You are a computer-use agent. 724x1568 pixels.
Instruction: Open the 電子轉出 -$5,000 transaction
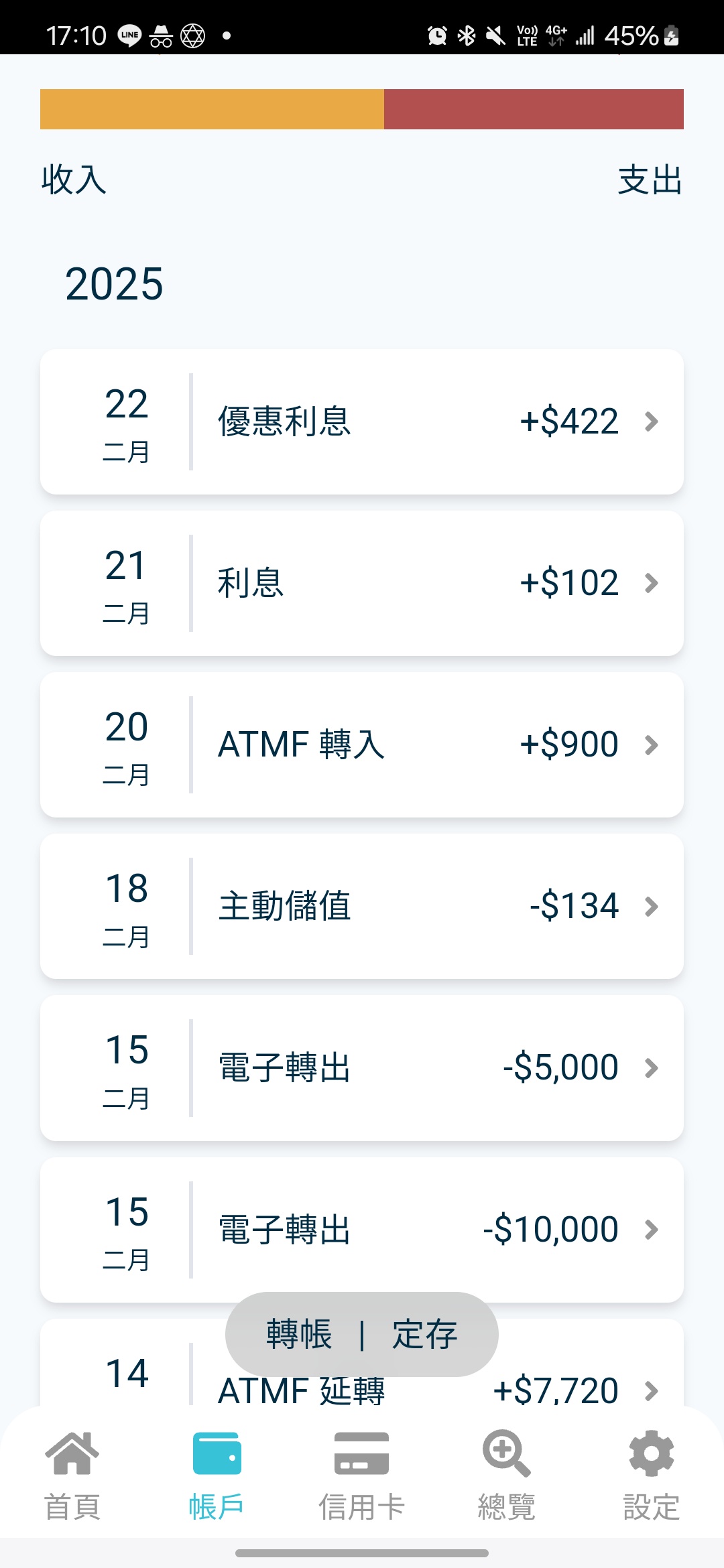click(x=362, y=1067)
